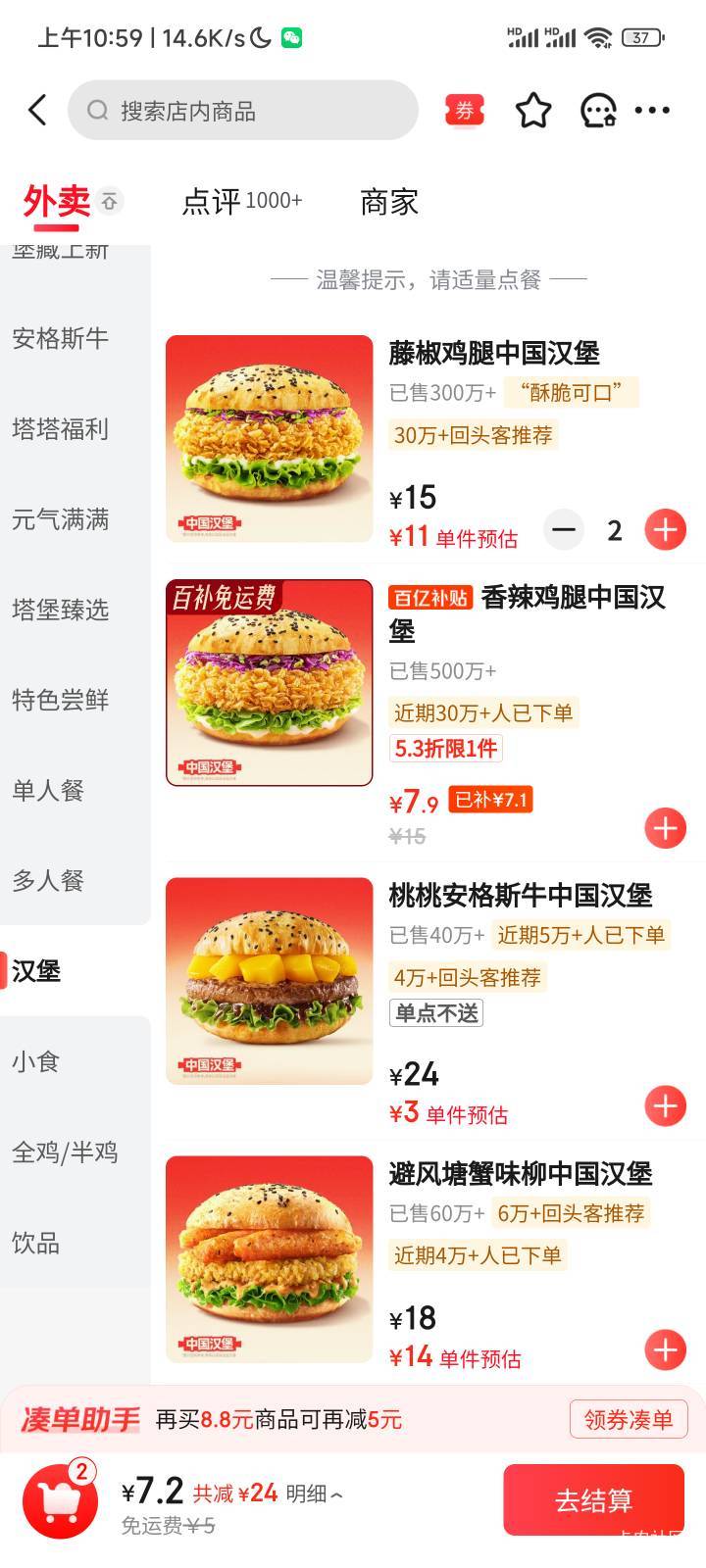Select the 小食 category

(x=37, y=1061)
